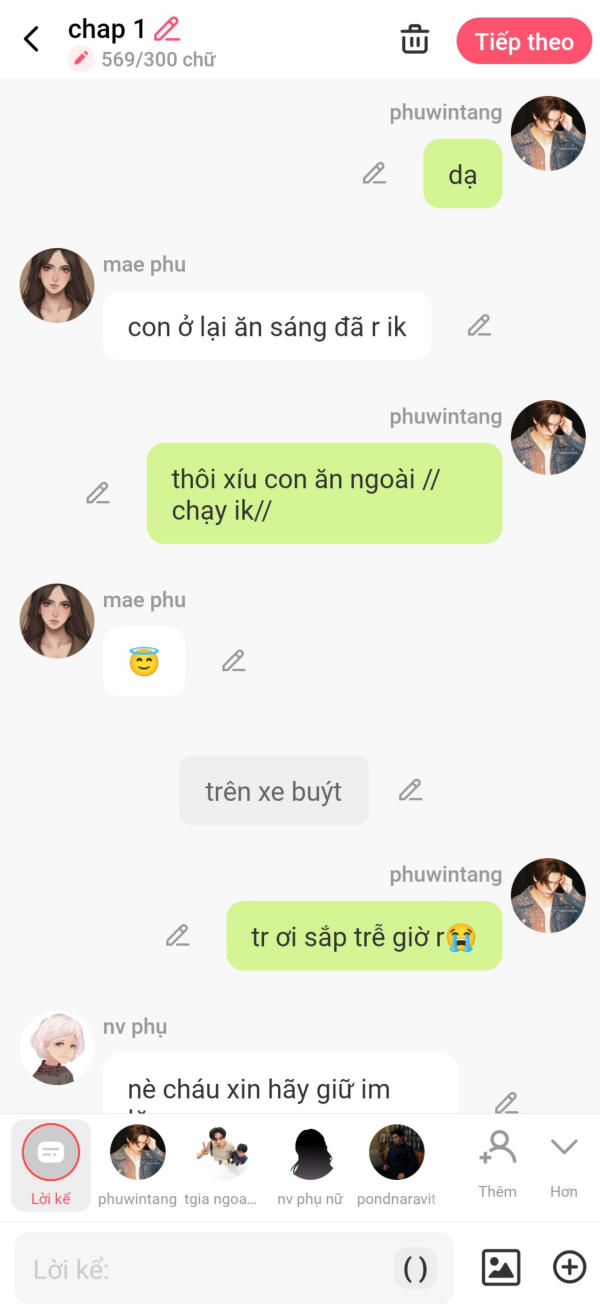Focus the Lời kể text field
This screenshot has width=600, height=1306.
[210, 1269]
